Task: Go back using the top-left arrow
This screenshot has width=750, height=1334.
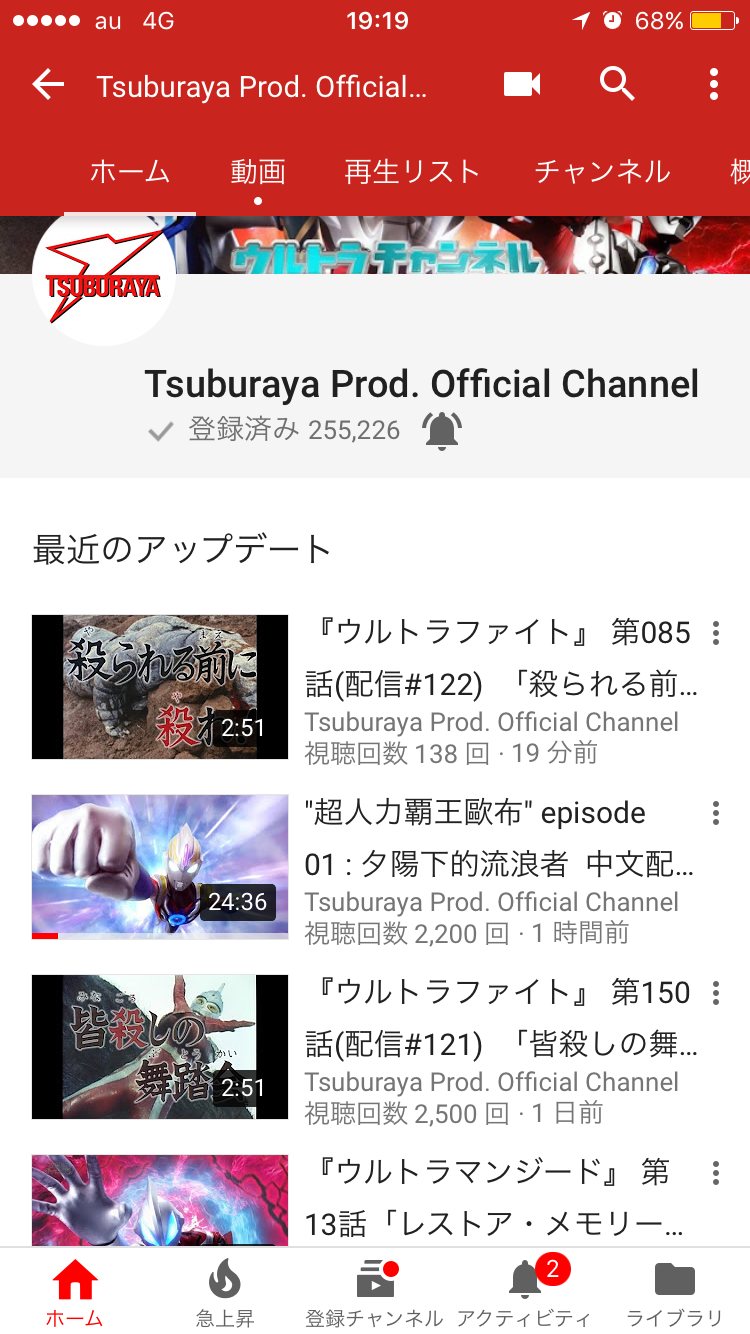Action: click(x=48, y=85)
